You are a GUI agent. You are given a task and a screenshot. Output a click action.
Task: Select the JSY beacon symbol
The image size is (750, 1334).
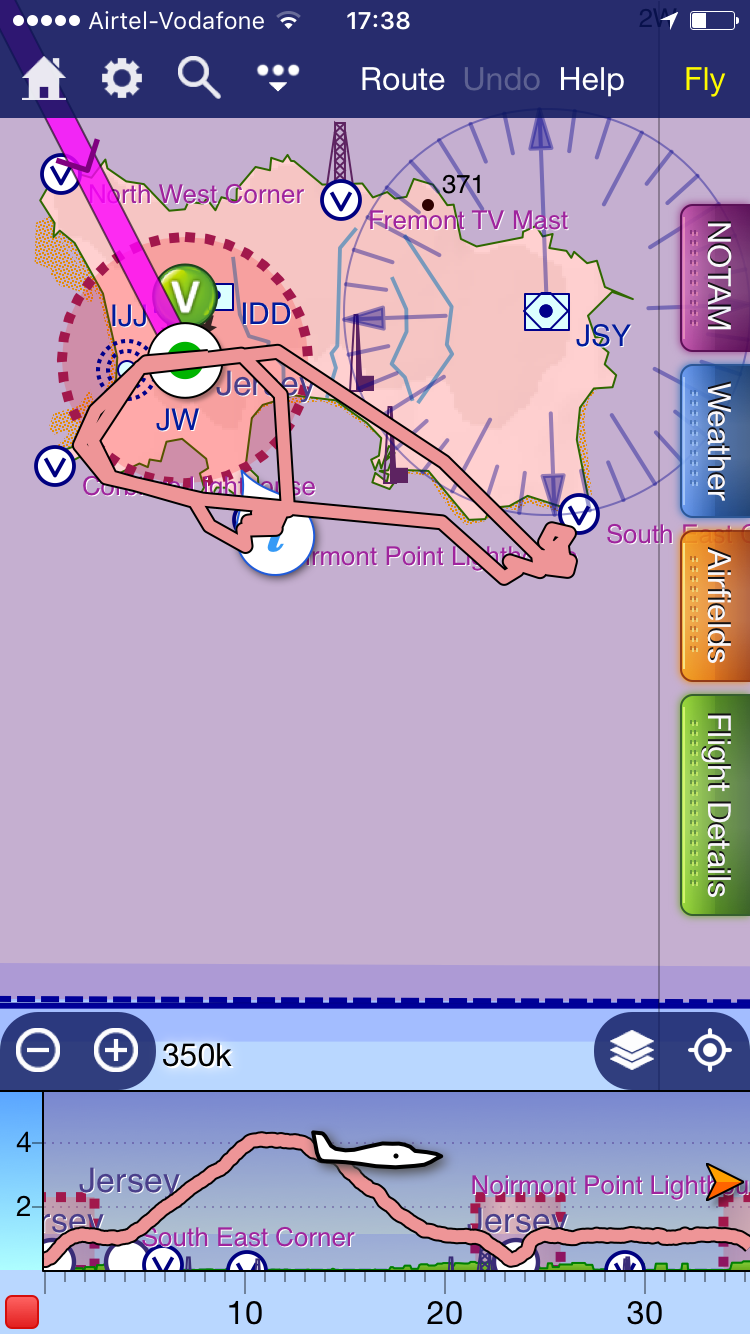pos(546,312)
